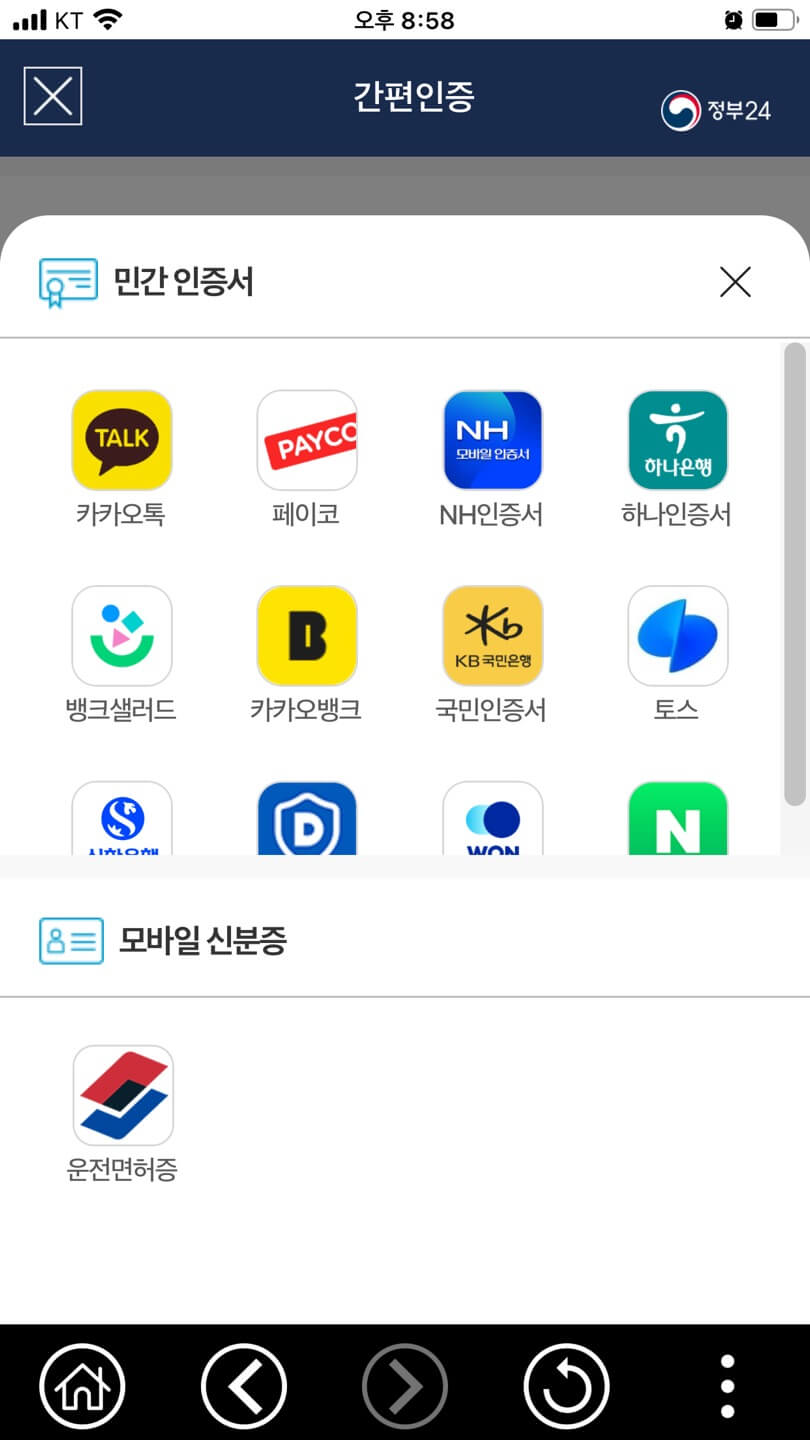Choose NH인증서 certificate
810x1440 pixels.
[x=492, y=440]
